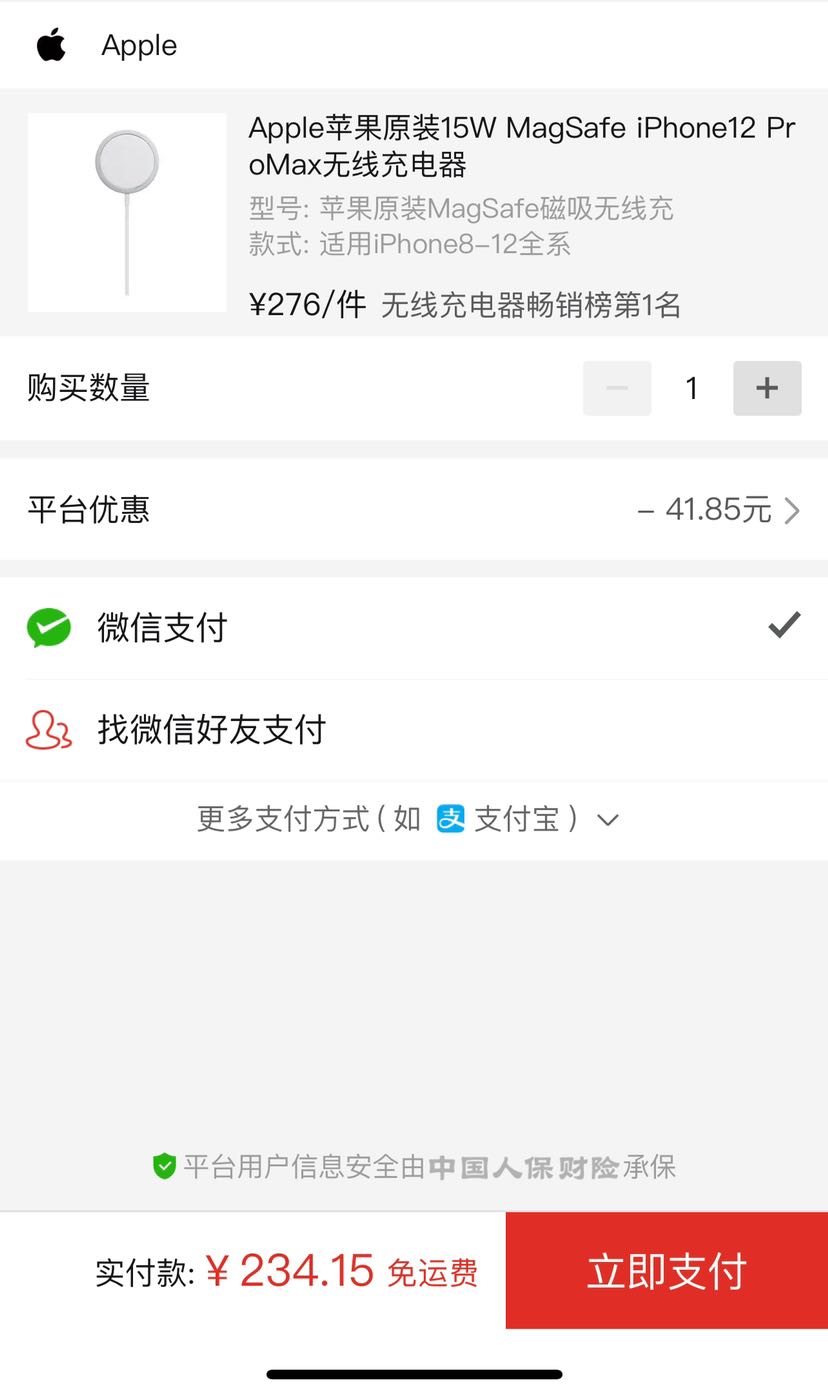Select the WeChat Pay green icon
Screen dimensions: 828x1394
coord(48,627)
